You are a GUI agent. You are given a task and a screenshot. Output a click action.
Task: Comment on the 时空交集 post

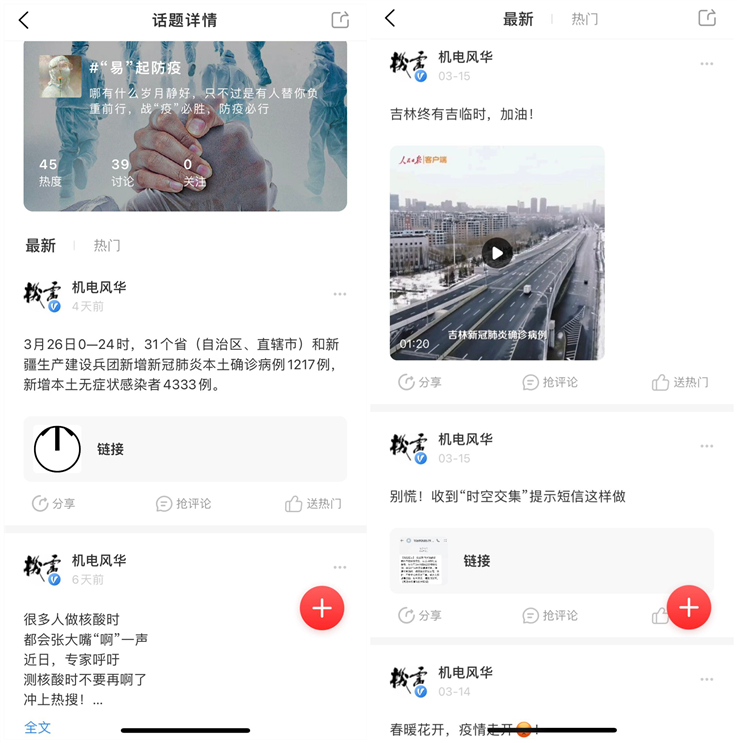[550, 615]
